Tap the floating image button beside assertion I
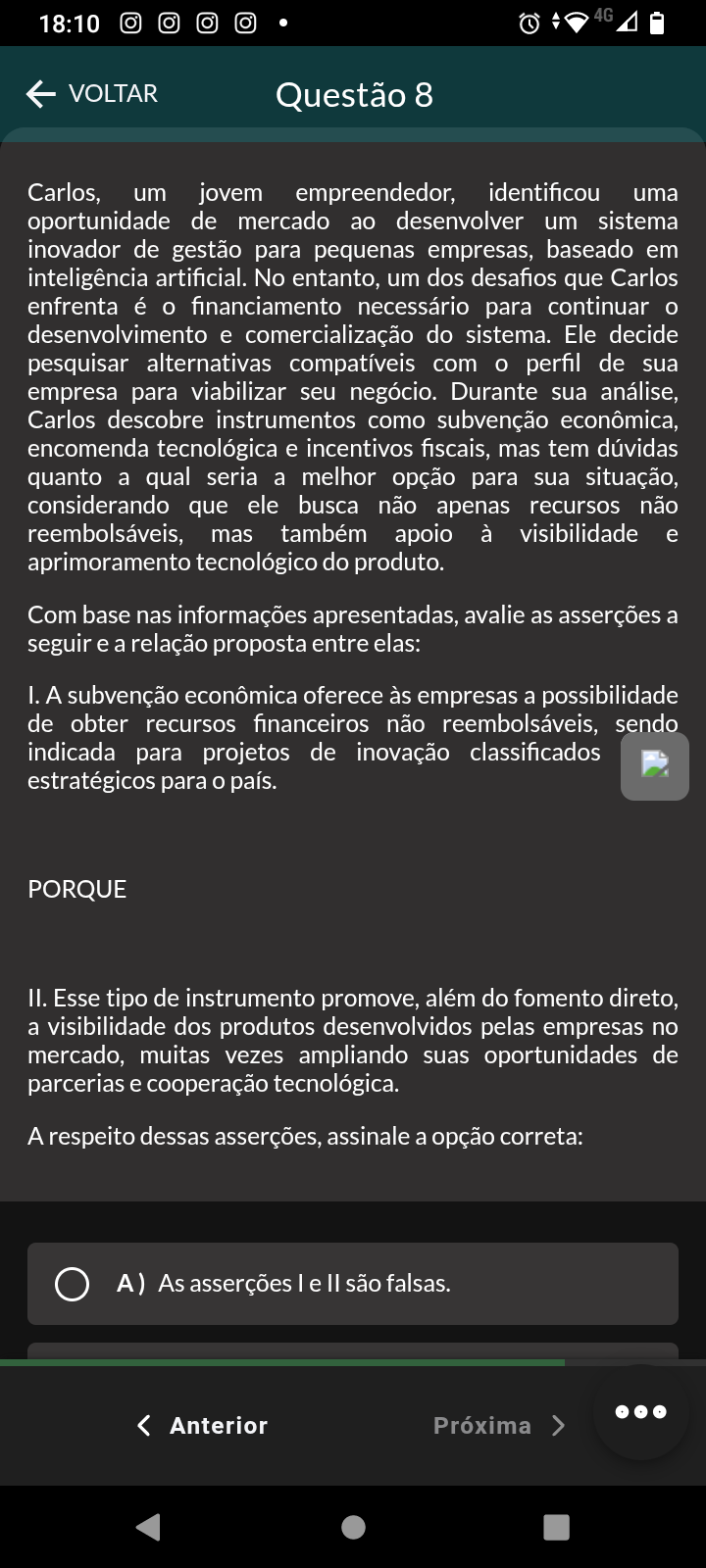The width and height of the screenshot is (706, 1568). (x=655, y=765)
